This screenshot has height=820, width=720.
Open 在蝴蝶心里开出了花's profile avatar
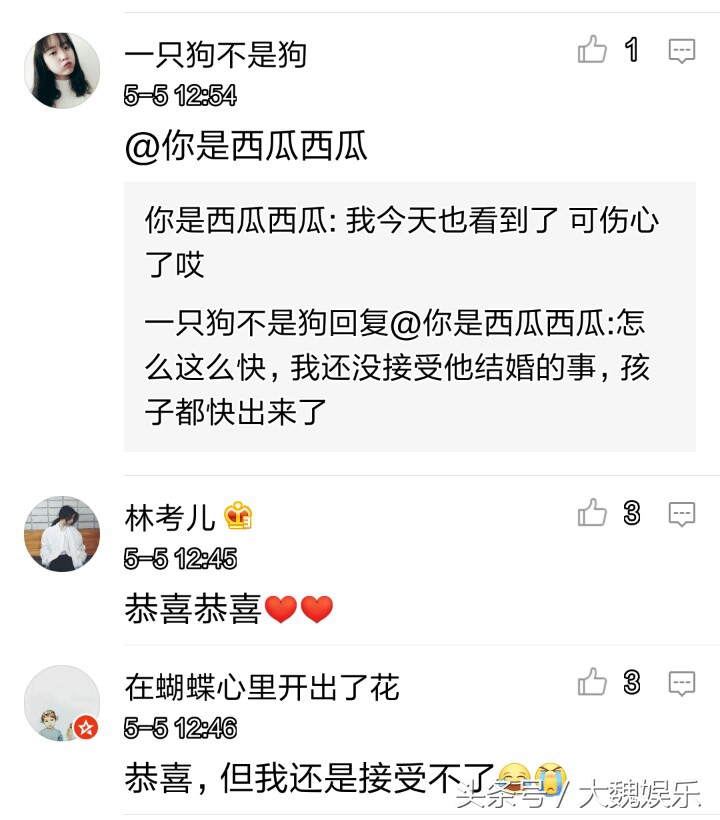point(62,704)
